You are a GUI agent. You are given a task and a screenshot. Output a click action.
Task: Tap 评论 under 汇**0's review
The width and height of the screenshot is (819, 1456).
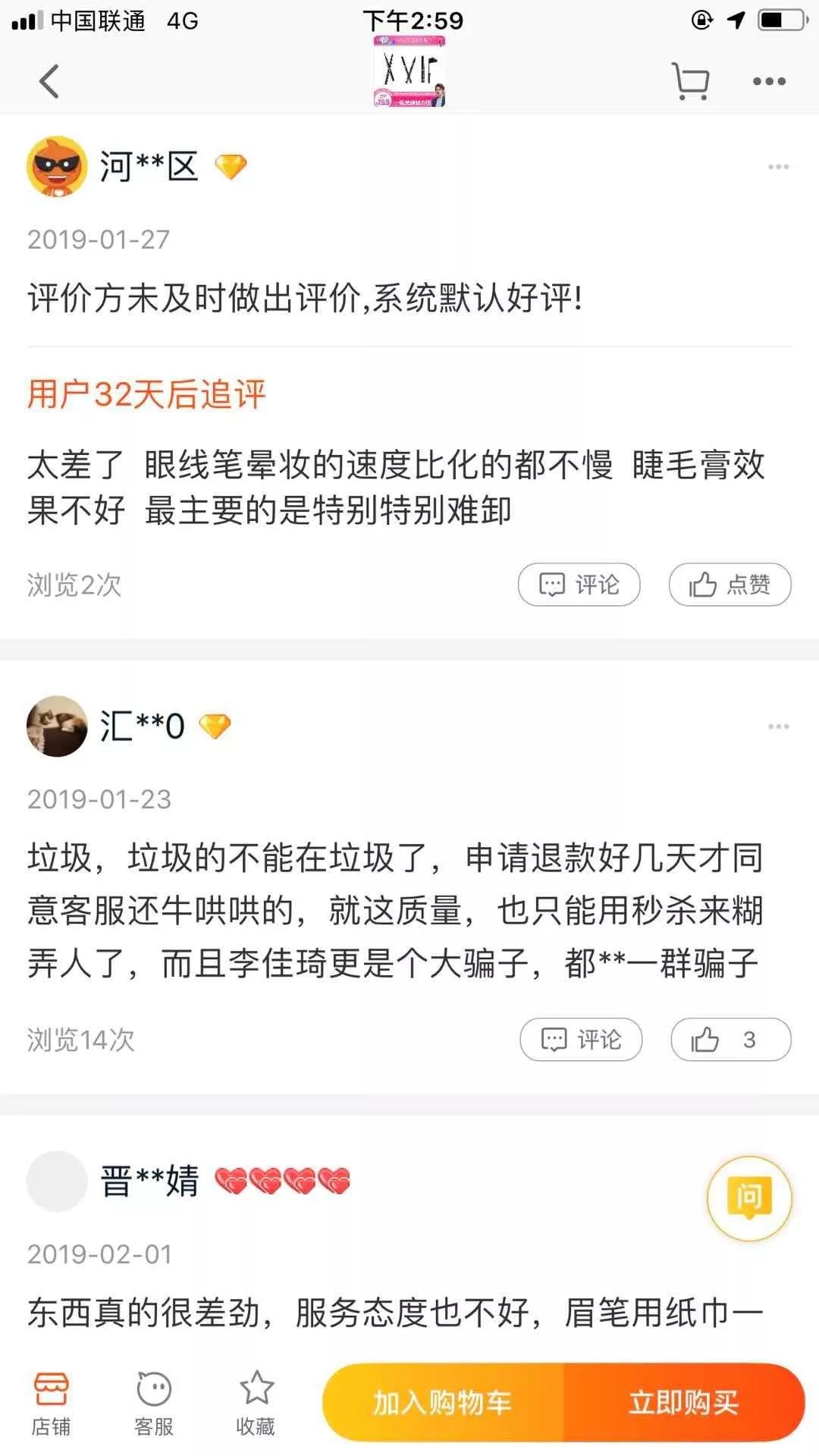(580, 1040)
